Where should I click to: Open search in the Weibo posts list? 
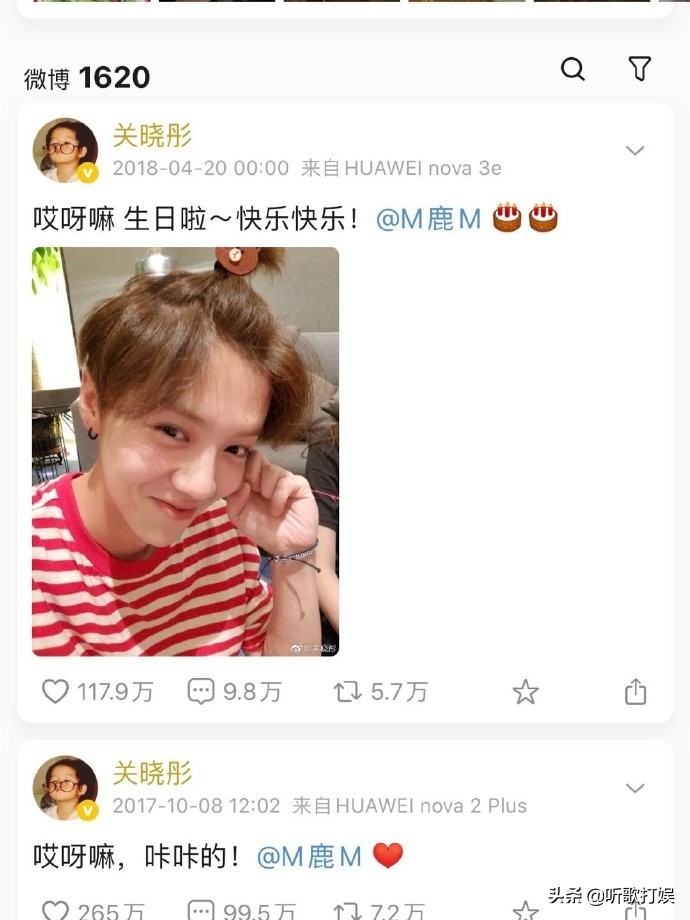click(573, 69)
